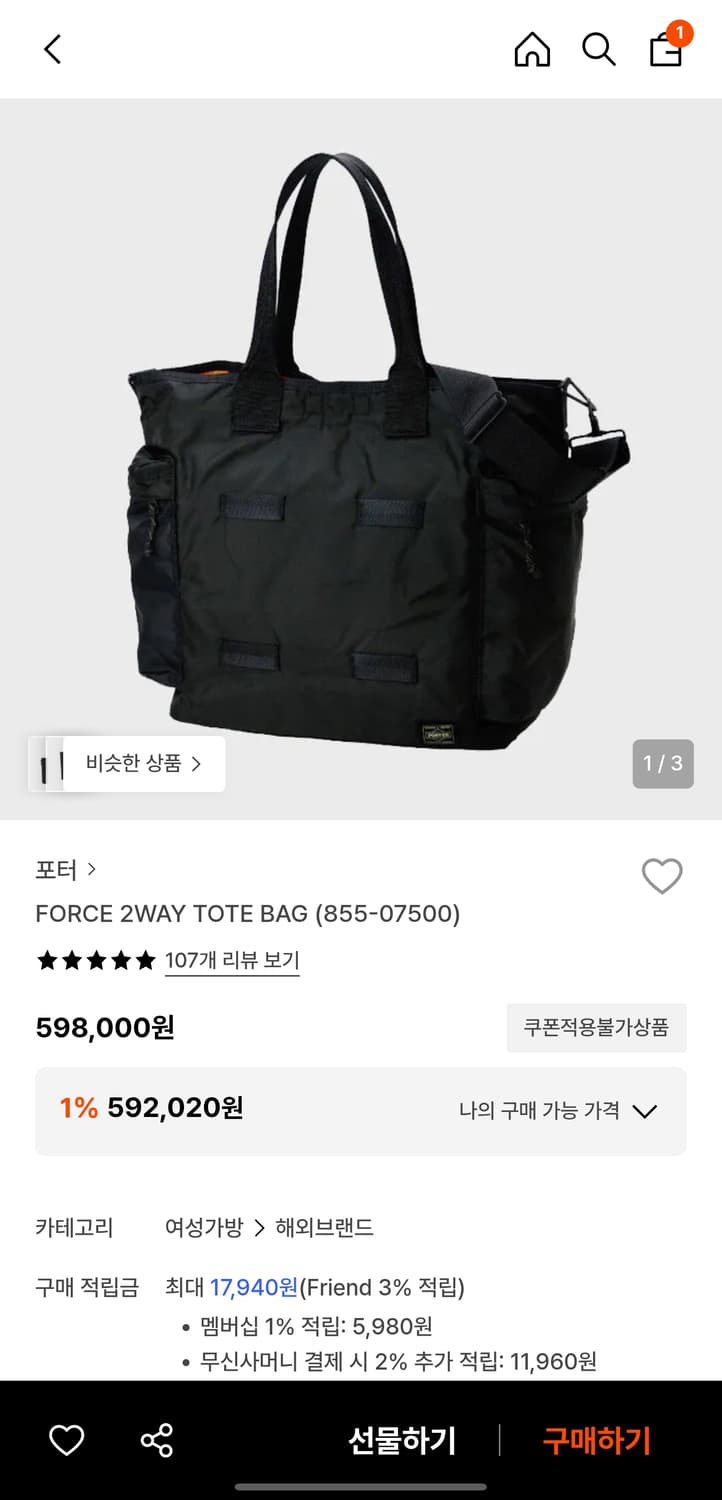The image size is (722, 1500).
Task: Tap the five-star rating icons
Action: 95,960
